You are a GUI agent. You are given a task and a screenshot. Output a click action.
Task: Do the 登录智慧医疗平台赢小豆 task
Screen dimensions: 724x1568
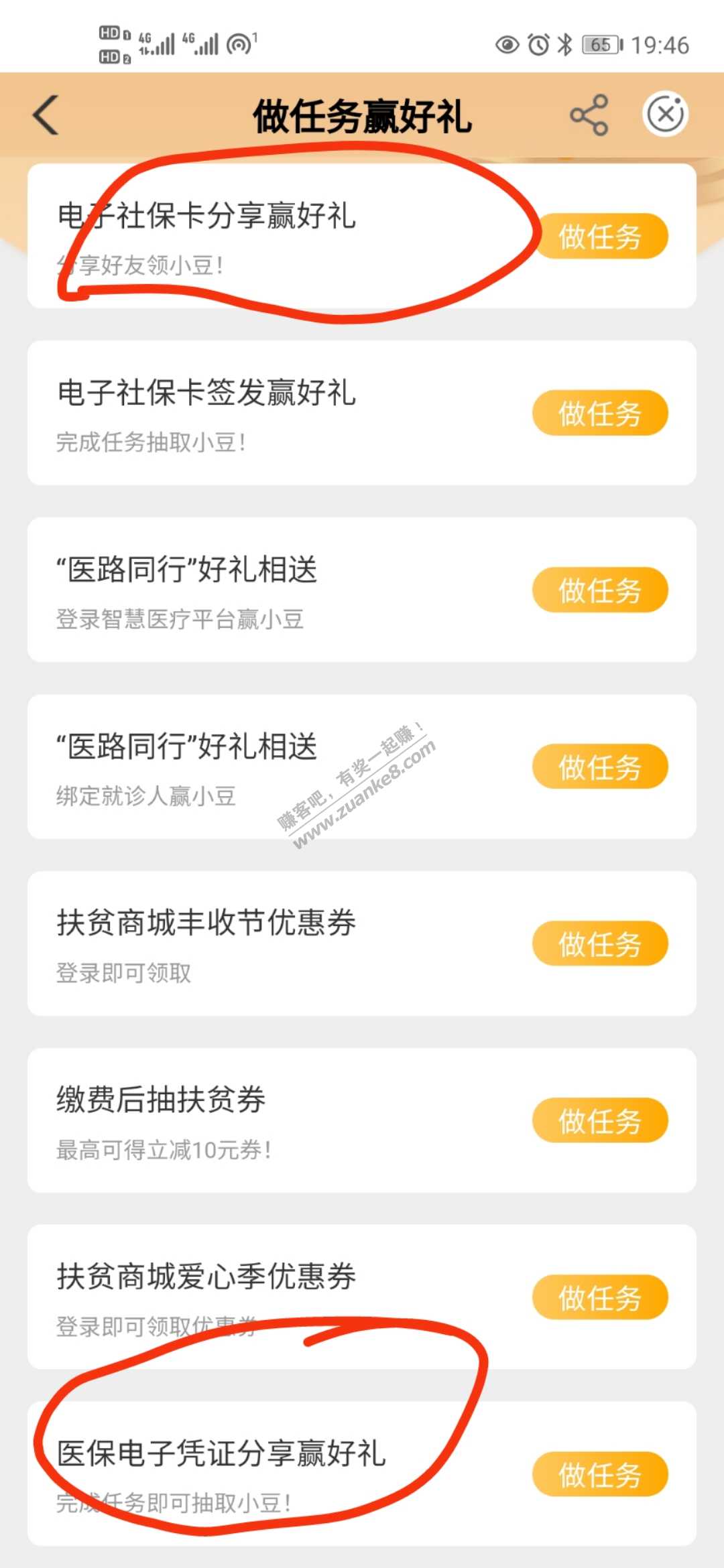click(x=600, y=590)
